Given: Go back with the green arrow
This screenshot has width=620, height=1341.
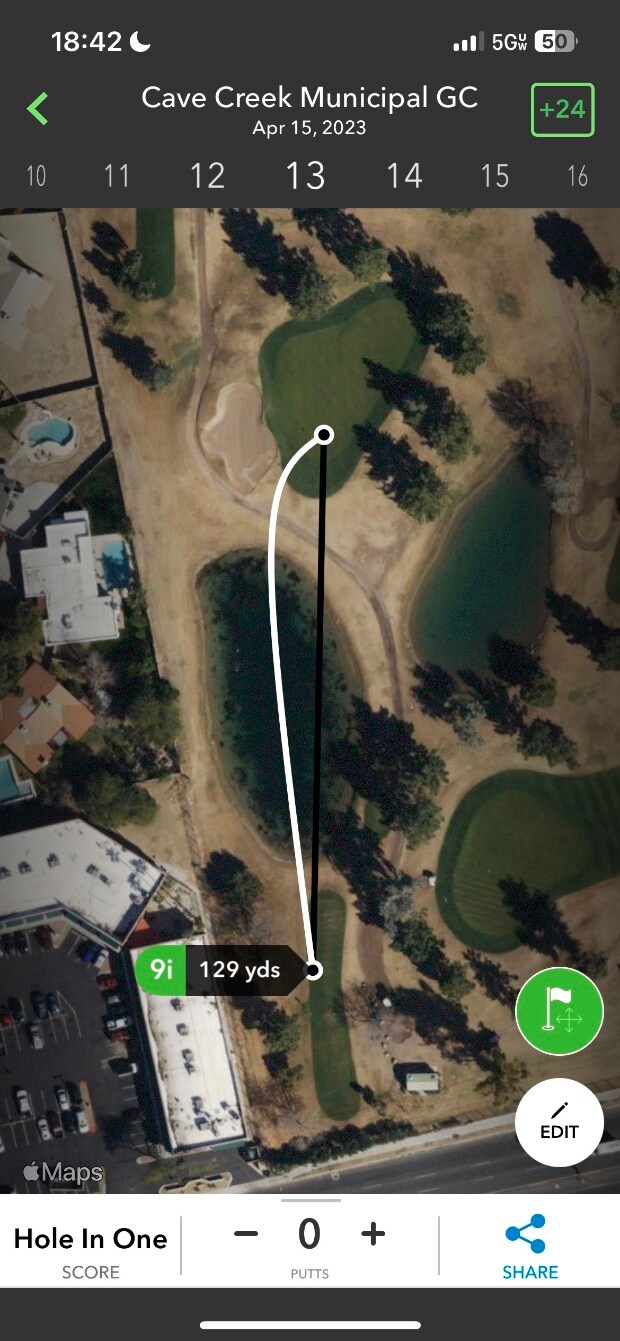Looking at the screenshot, I should 38,108.
